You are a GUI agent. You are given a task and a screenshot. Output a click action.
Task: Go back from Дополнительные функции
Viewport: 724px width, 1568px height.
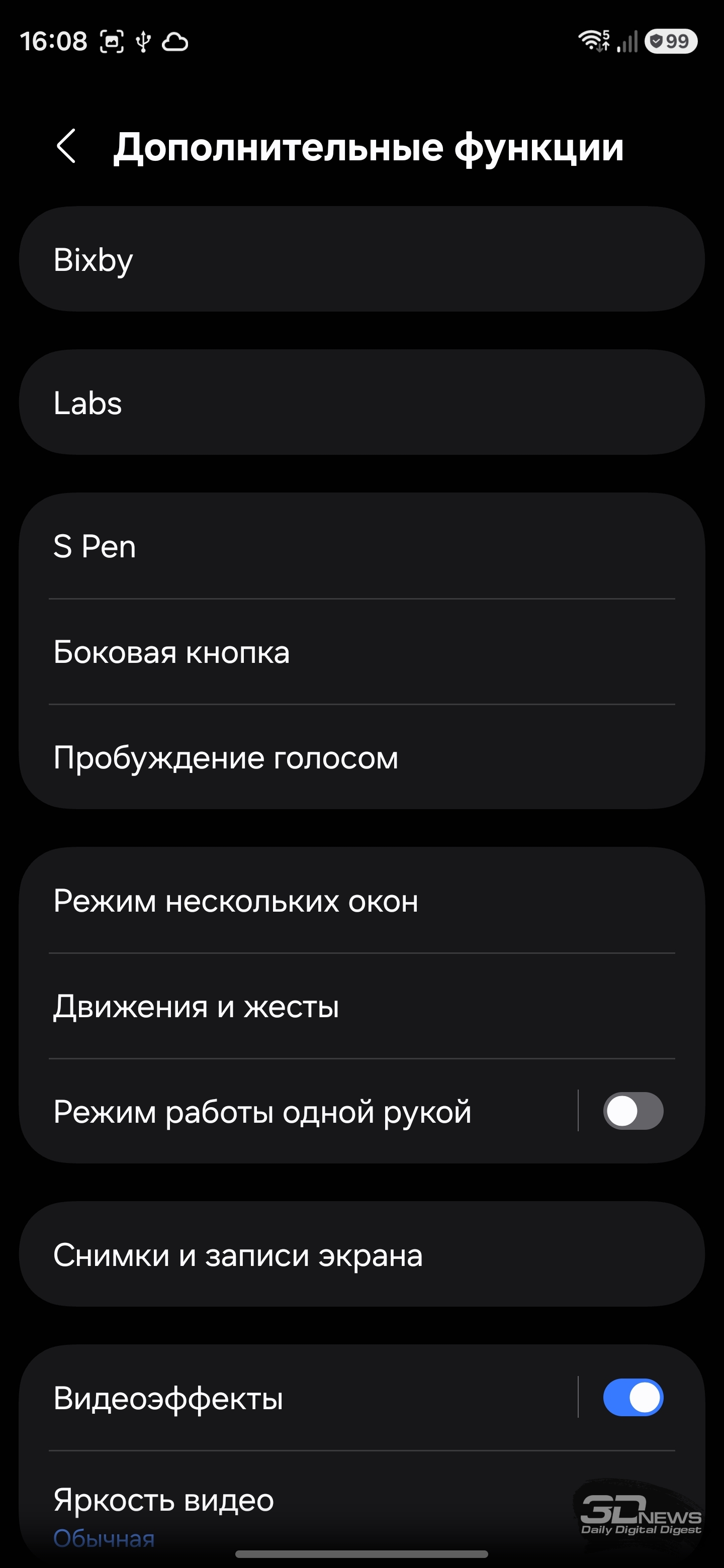click(x=66, y=146)
